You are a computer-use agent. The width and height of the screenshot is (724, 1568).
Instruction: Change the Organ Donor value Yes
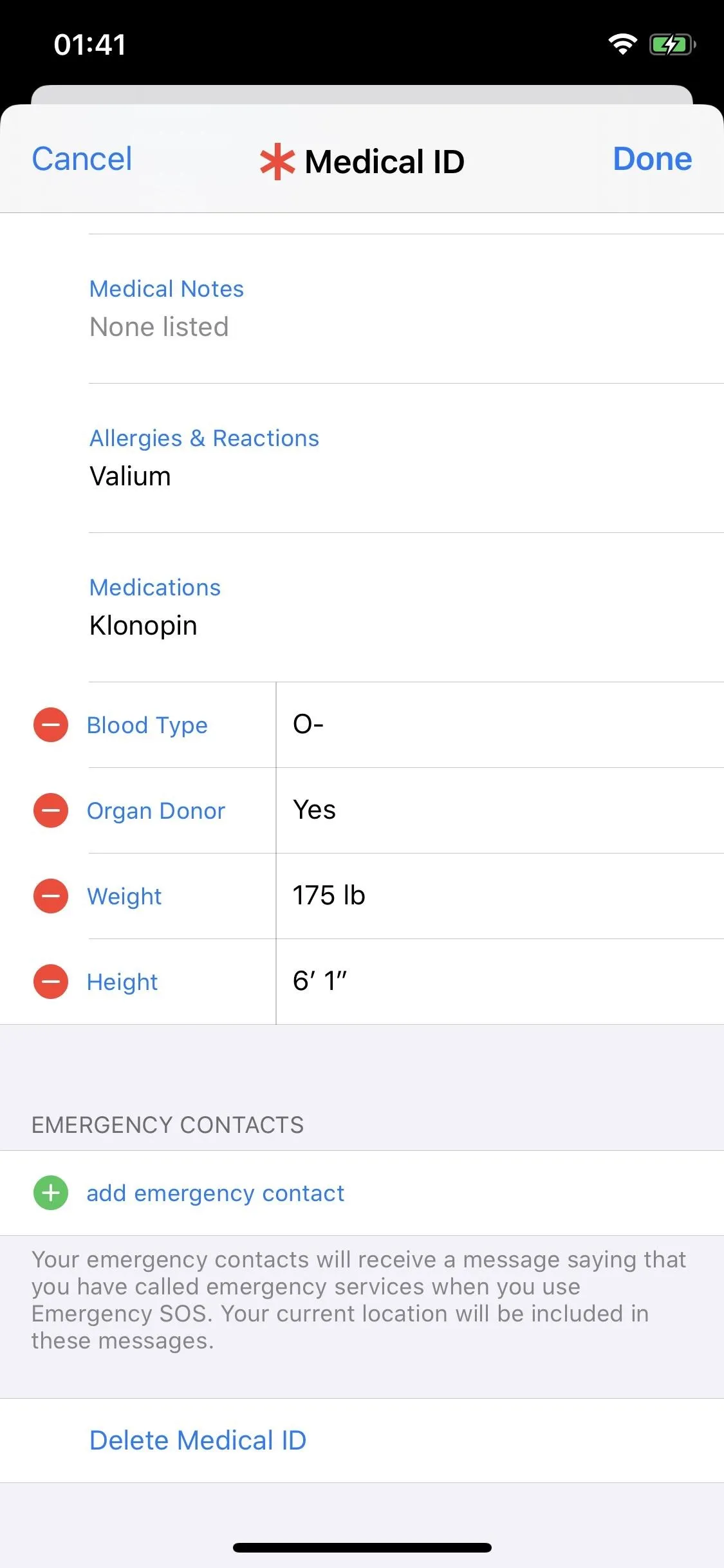[500, 810]
